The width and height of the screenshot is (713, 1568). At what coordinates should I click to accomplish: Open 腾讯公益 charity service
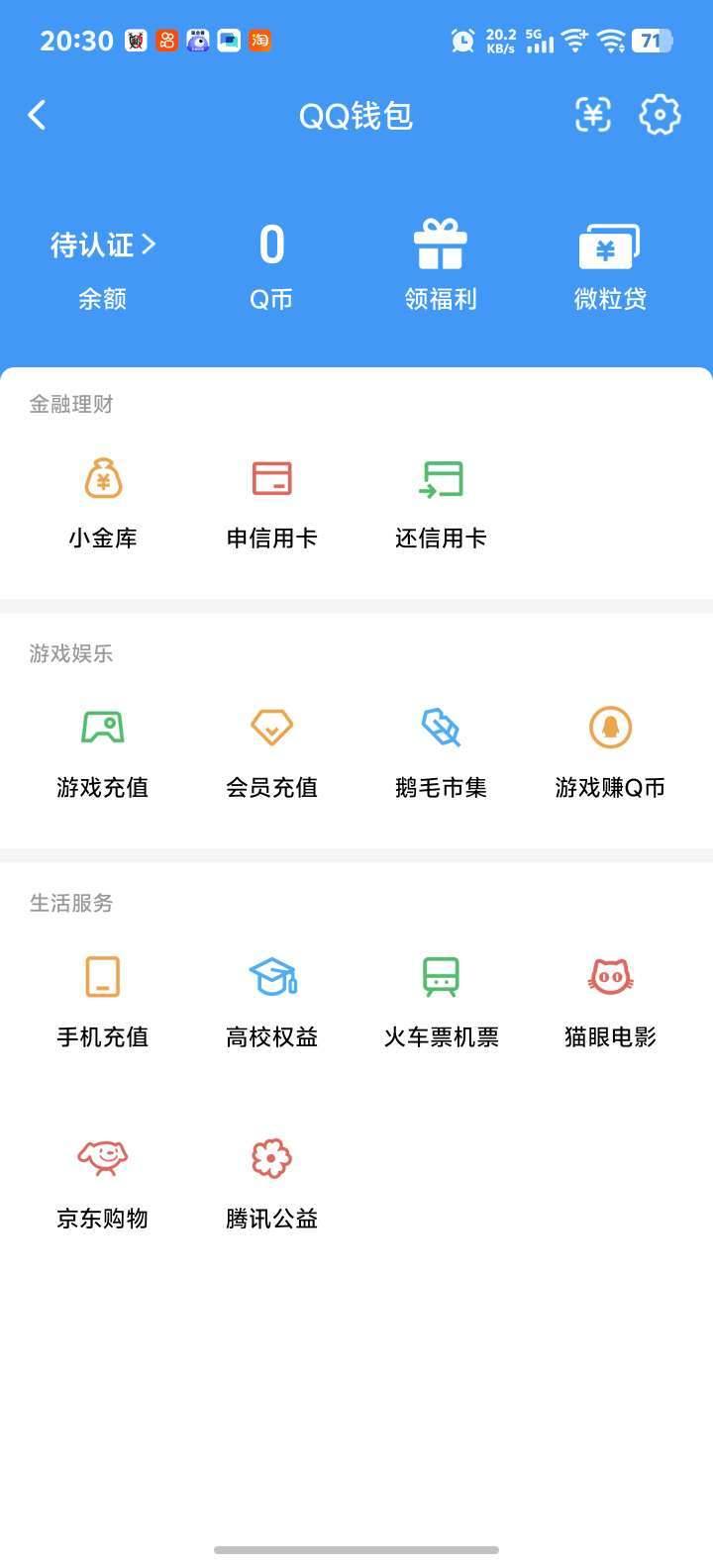(x=271, y=1180)
